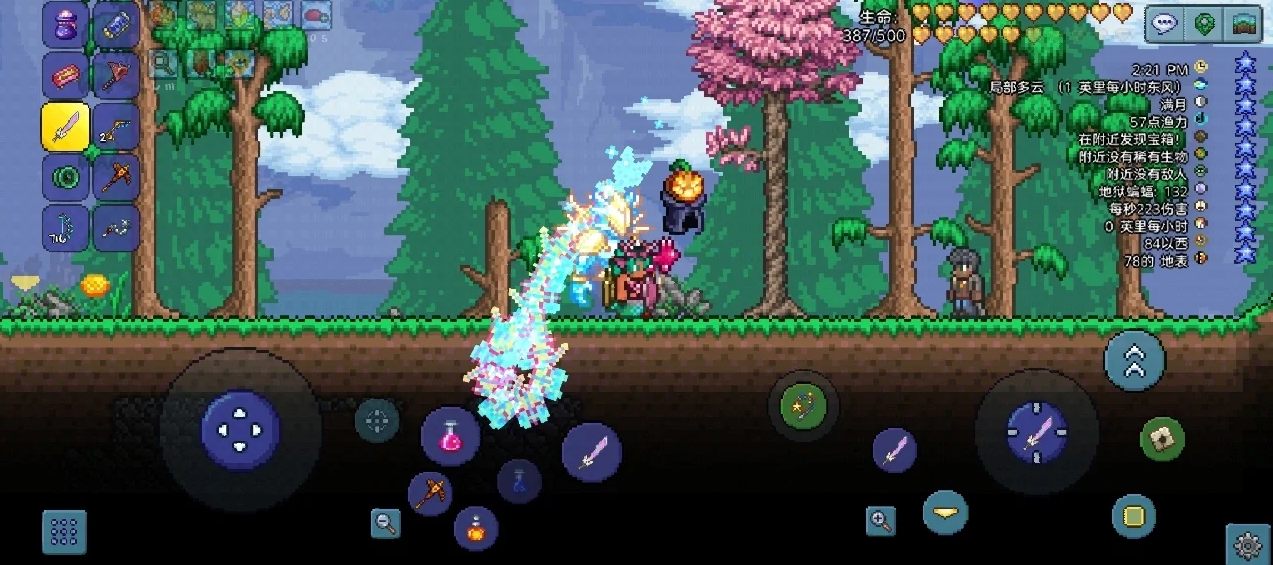Tap the jump double-arrow button
1273x565 pixels.
pyautogui.click(x=1134, y=360)
